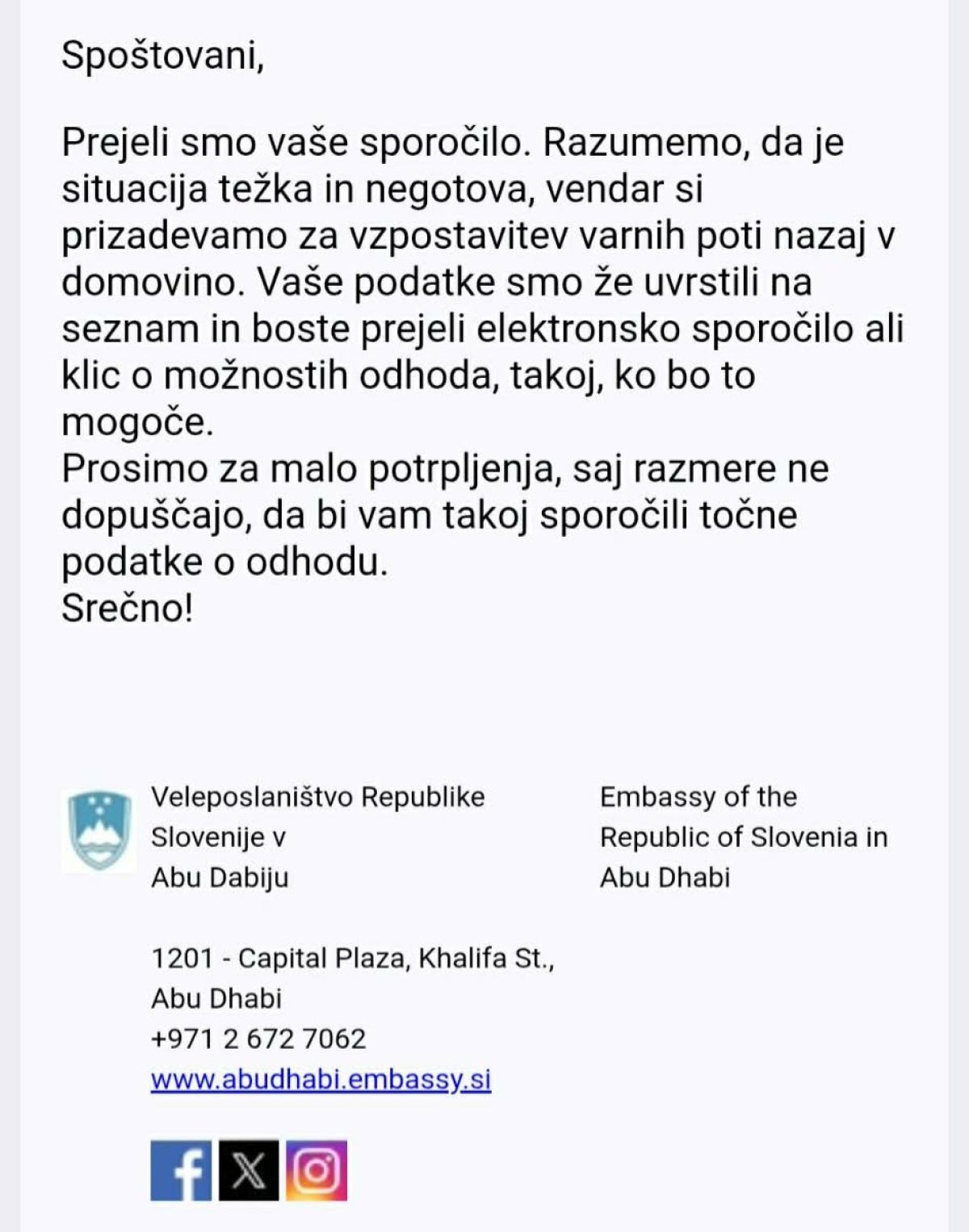Open the embassy's X profile icon

click(249, 1170)
